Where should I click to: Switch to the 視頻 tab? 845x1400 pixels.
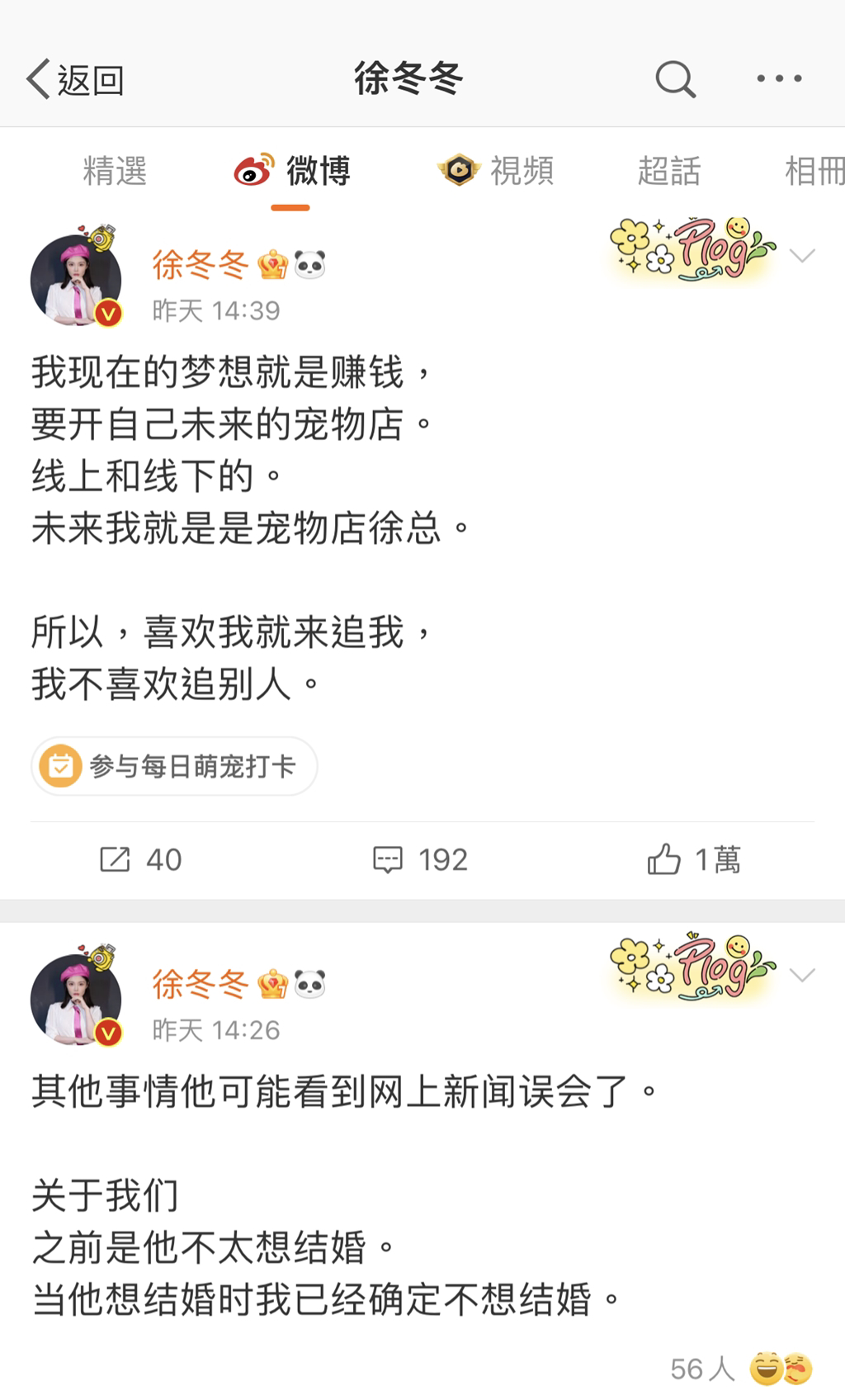coord(497,172)
